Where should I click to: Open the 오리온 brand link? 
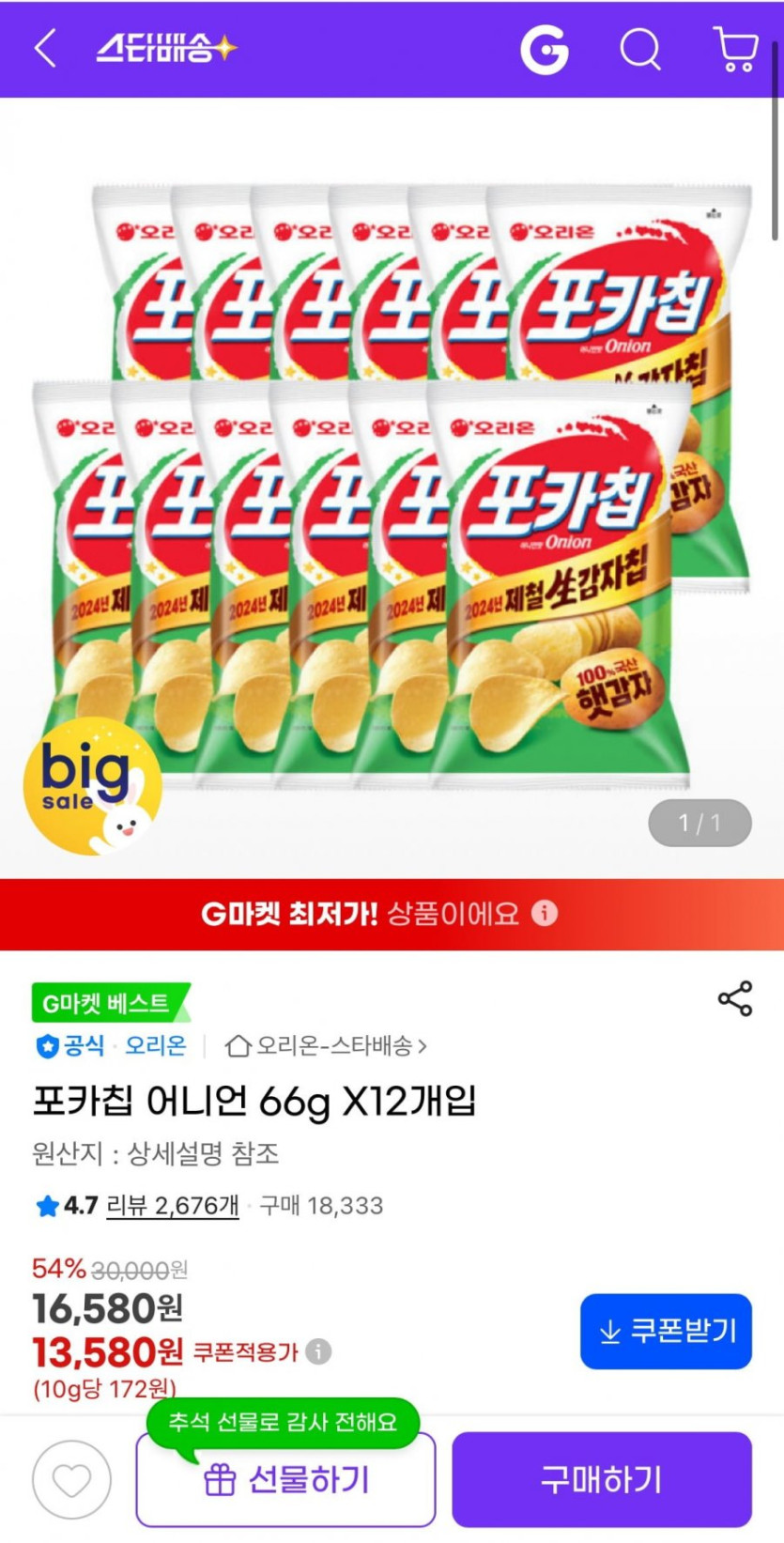(156, 1045)
